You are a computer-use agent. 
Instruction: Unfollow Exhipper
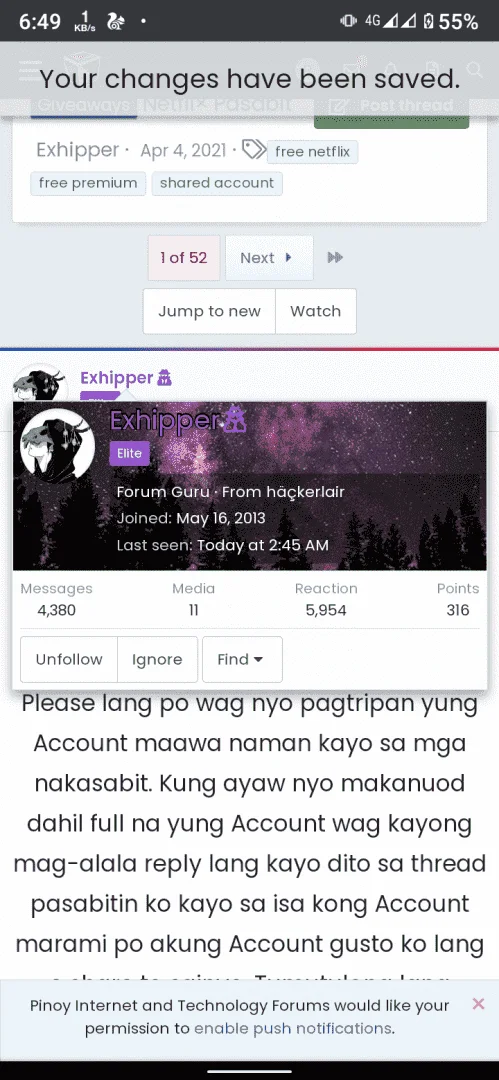point(69,659)
